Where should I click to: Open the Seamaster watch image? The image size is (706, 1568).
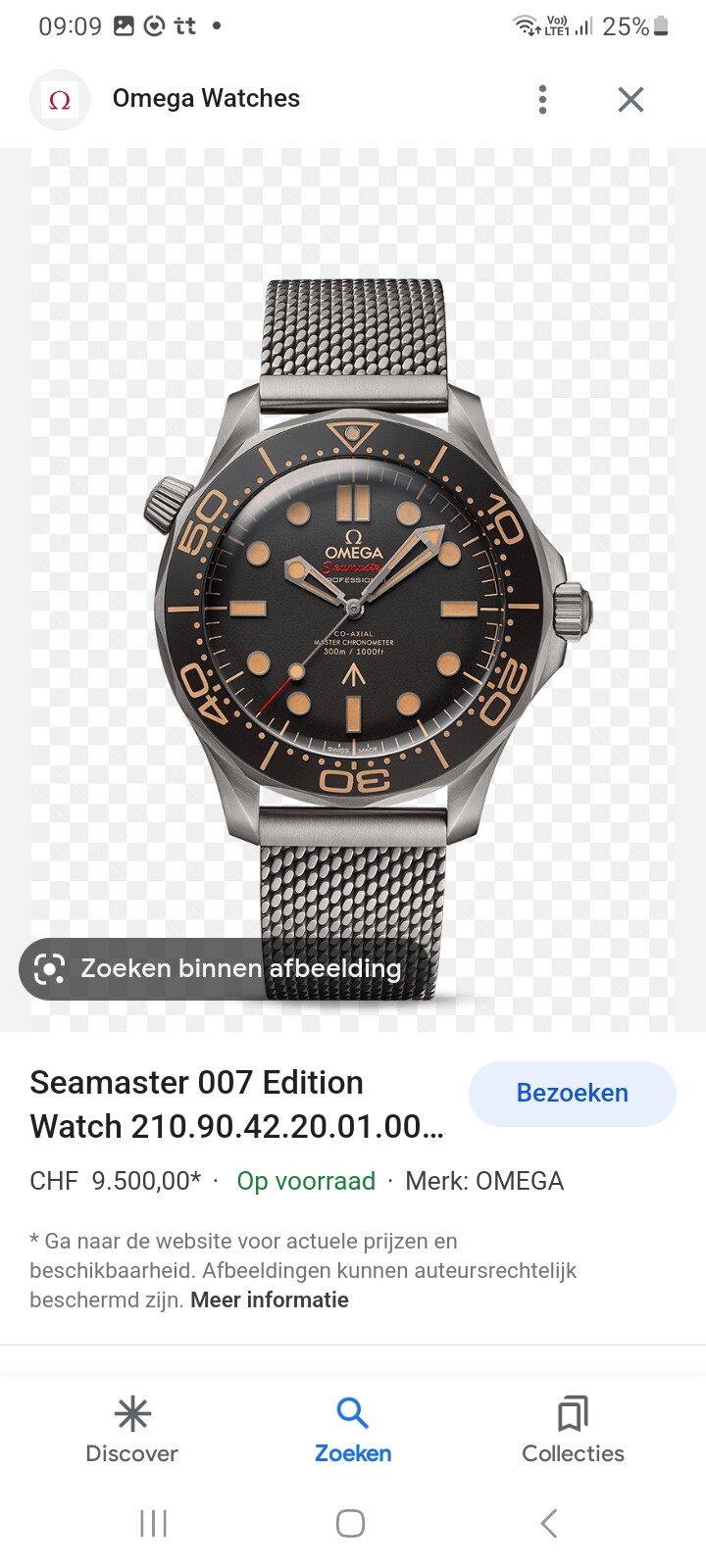tap(353, 590)
